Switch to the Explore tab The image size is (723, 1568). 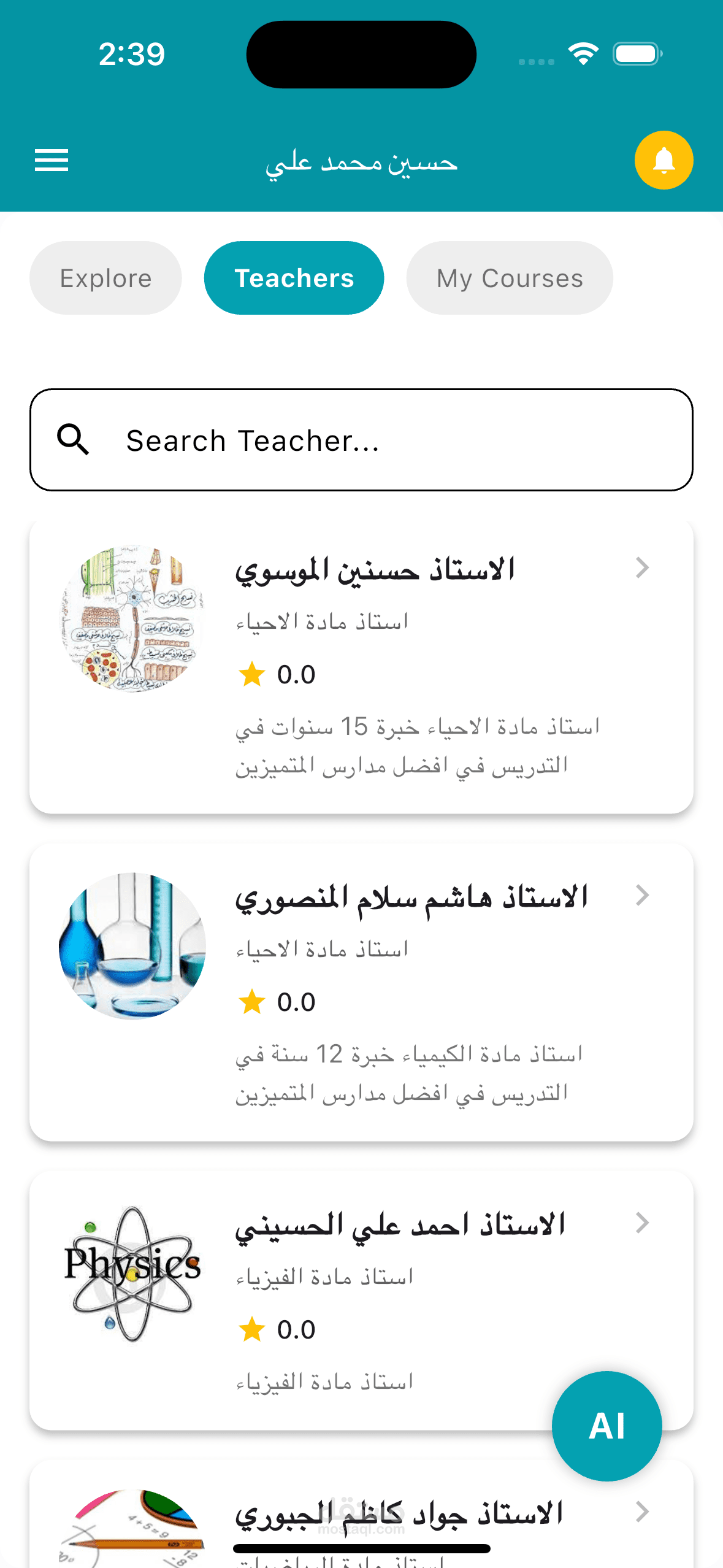105,278
